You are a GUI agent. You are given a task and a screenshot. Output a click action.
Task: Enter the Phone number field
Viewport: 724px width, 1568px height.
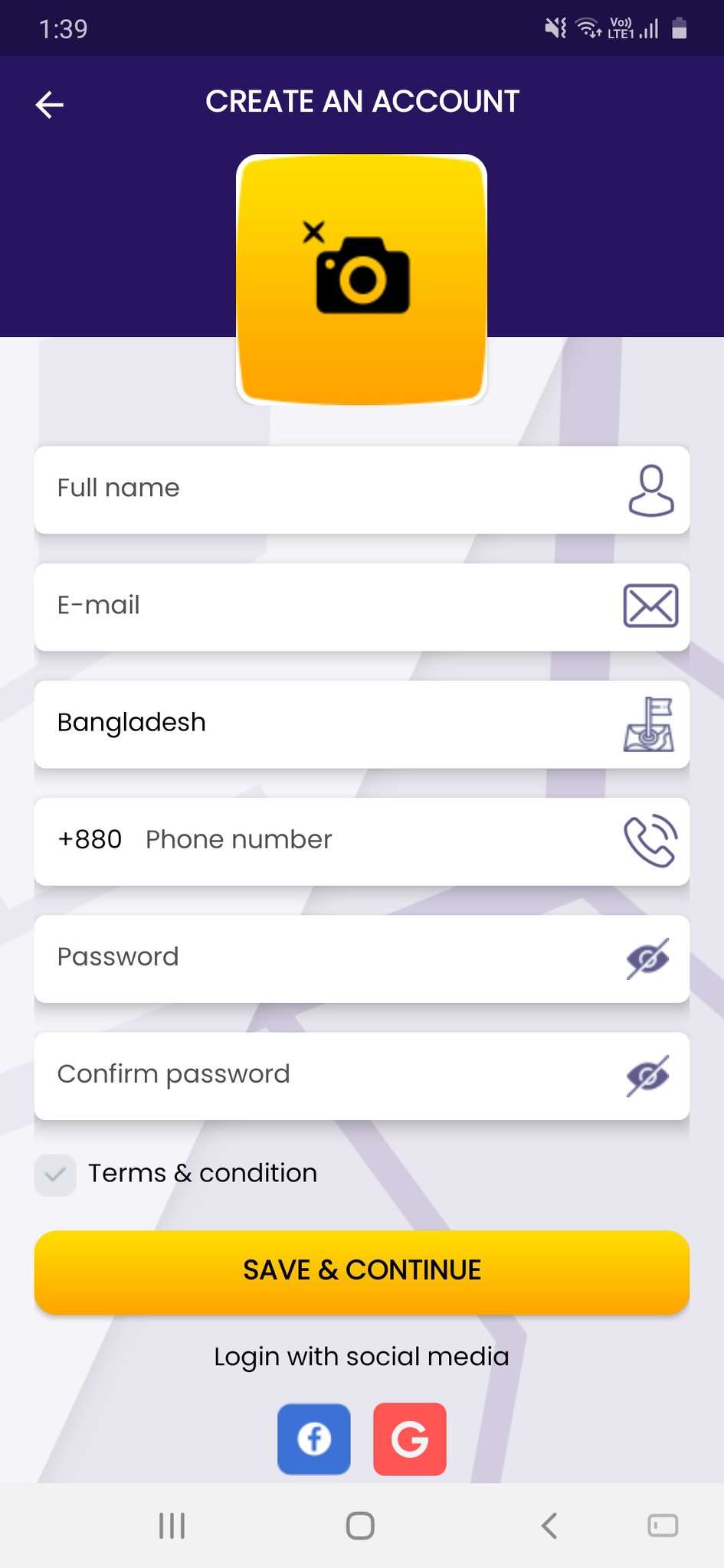coord(368,841)
